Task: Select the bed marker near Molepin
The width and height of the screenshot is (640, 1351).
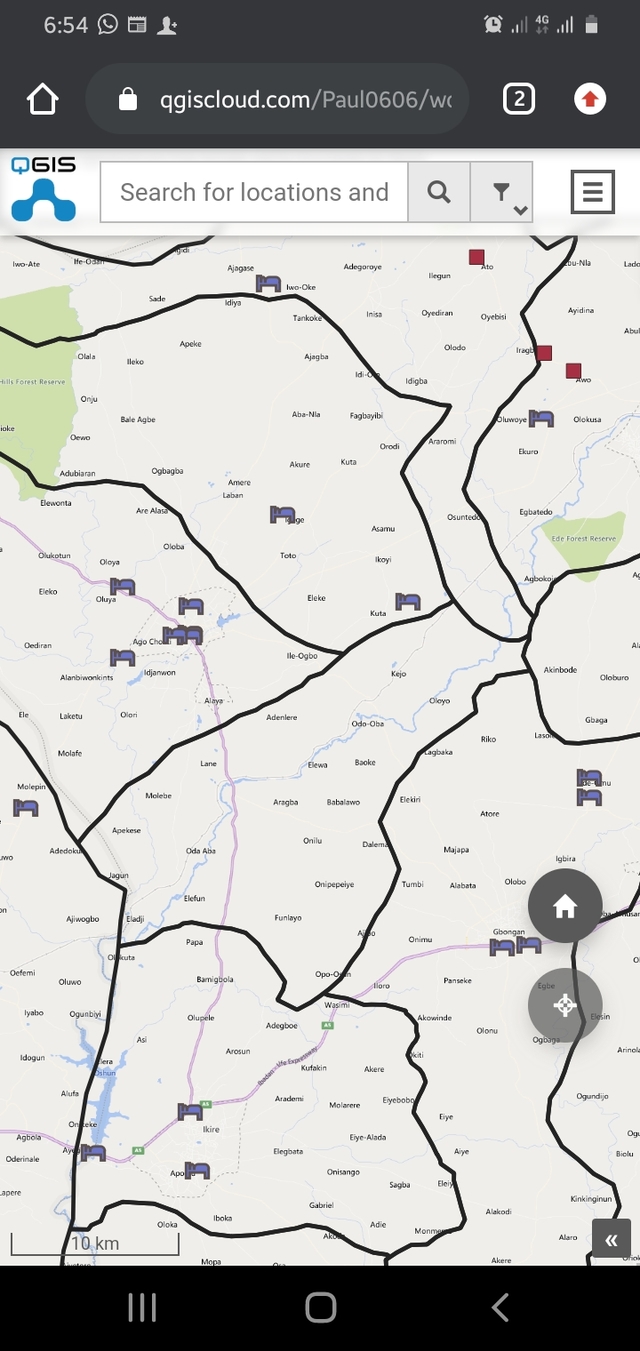Action: 26,808
